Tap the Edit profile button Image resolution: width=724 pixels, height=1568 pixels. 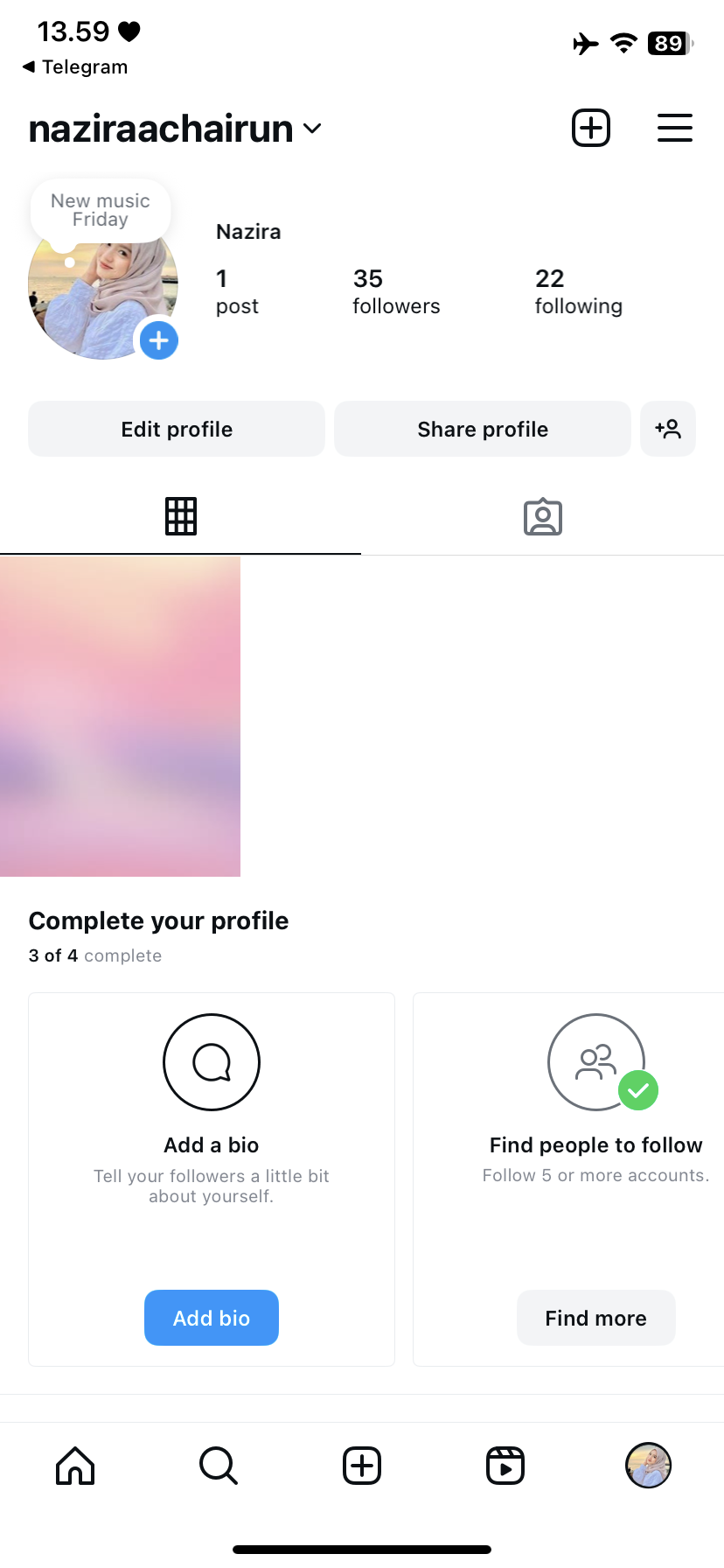pyautogui.click(x=177, y=429)
